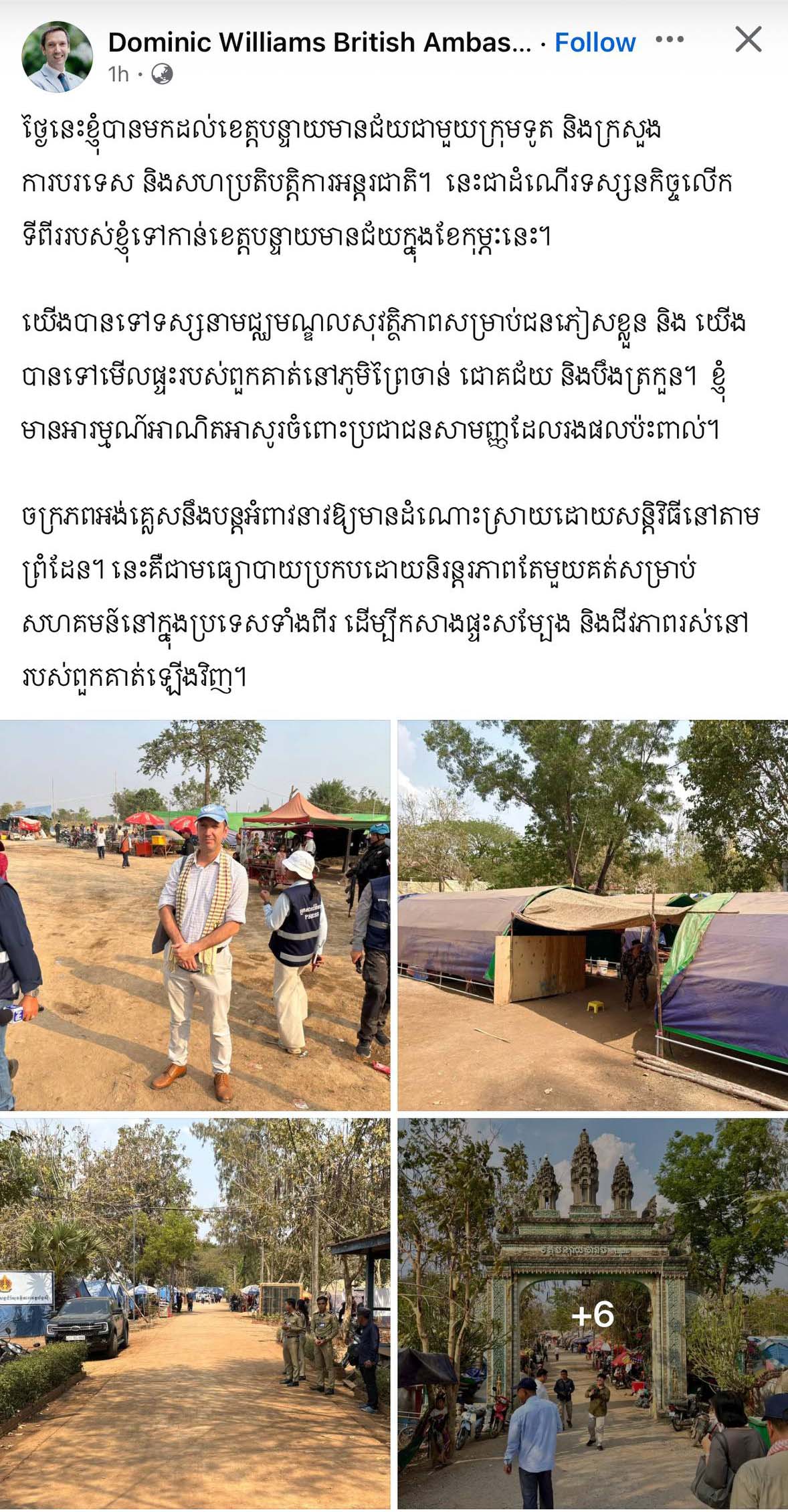
Task: Open the post overflow menu
Action: point(670,39)
